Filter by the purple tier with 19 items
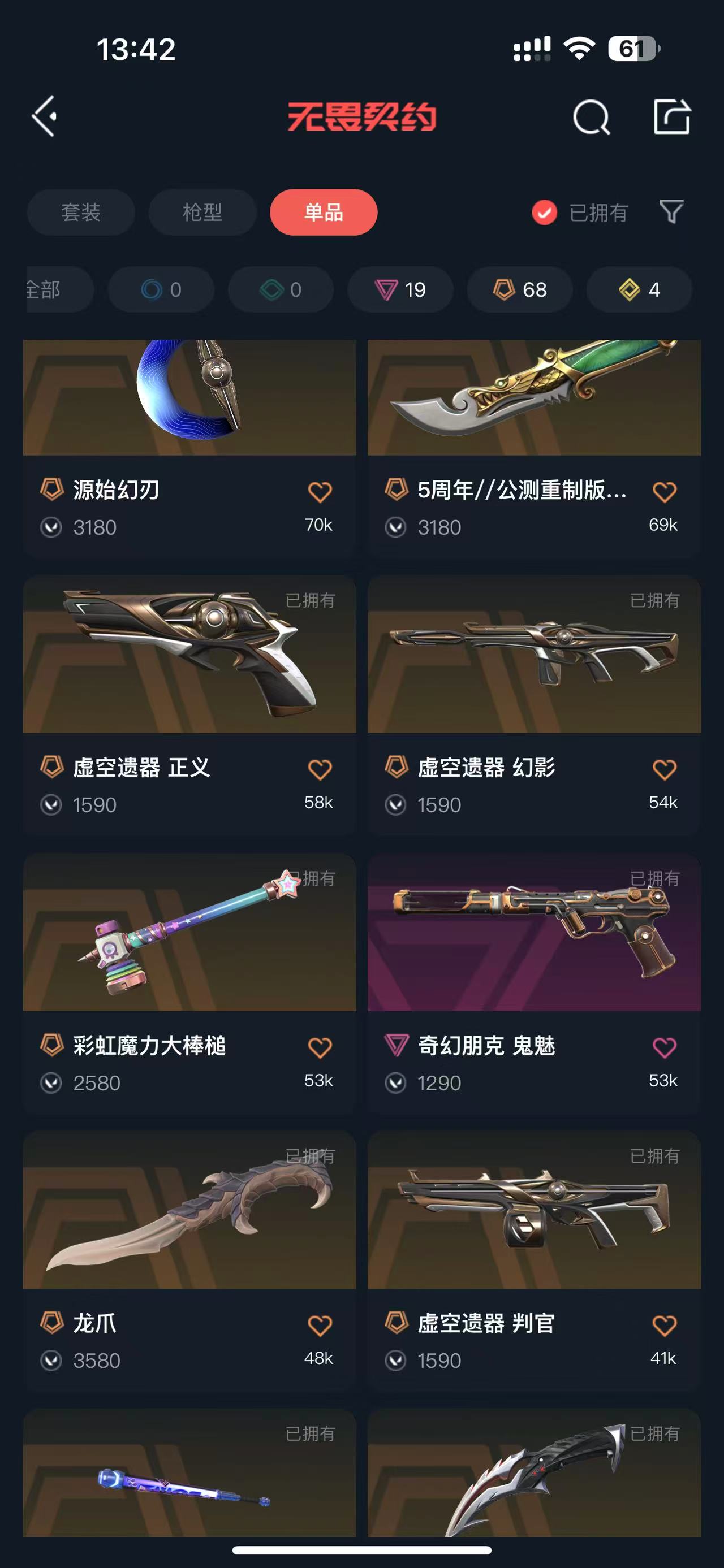Image resolution: width=724 pixels, height=1568 pixels. pos(400,290)
